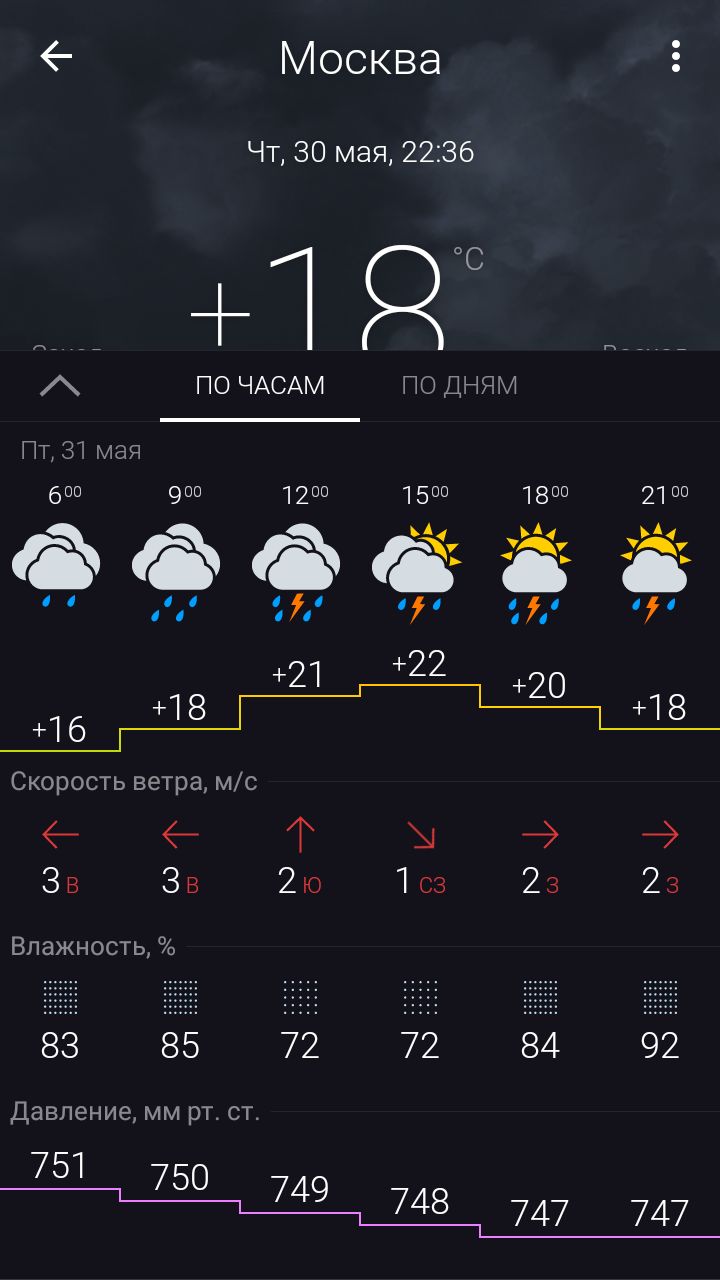The image size is (720, 1280).
Task: Switch to the ПО ДНЯМ tab
Action: coord(460,386)
